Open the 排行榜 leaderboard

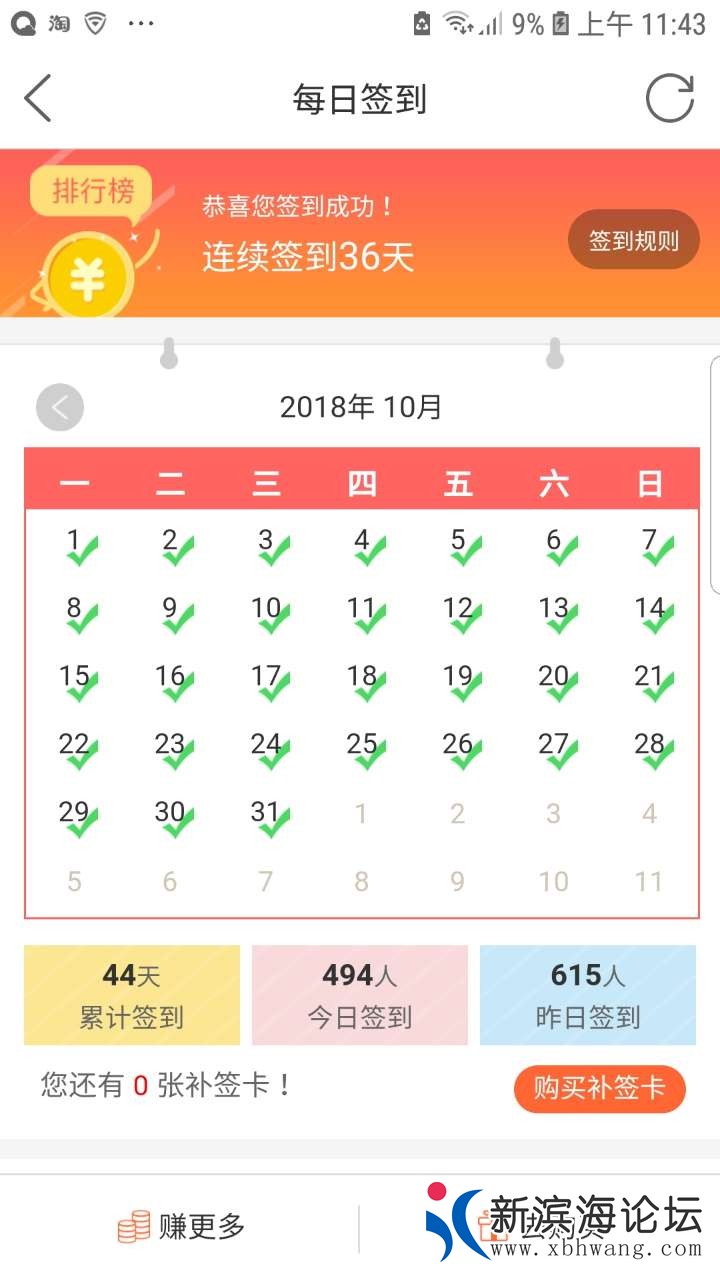click(92, 191)
